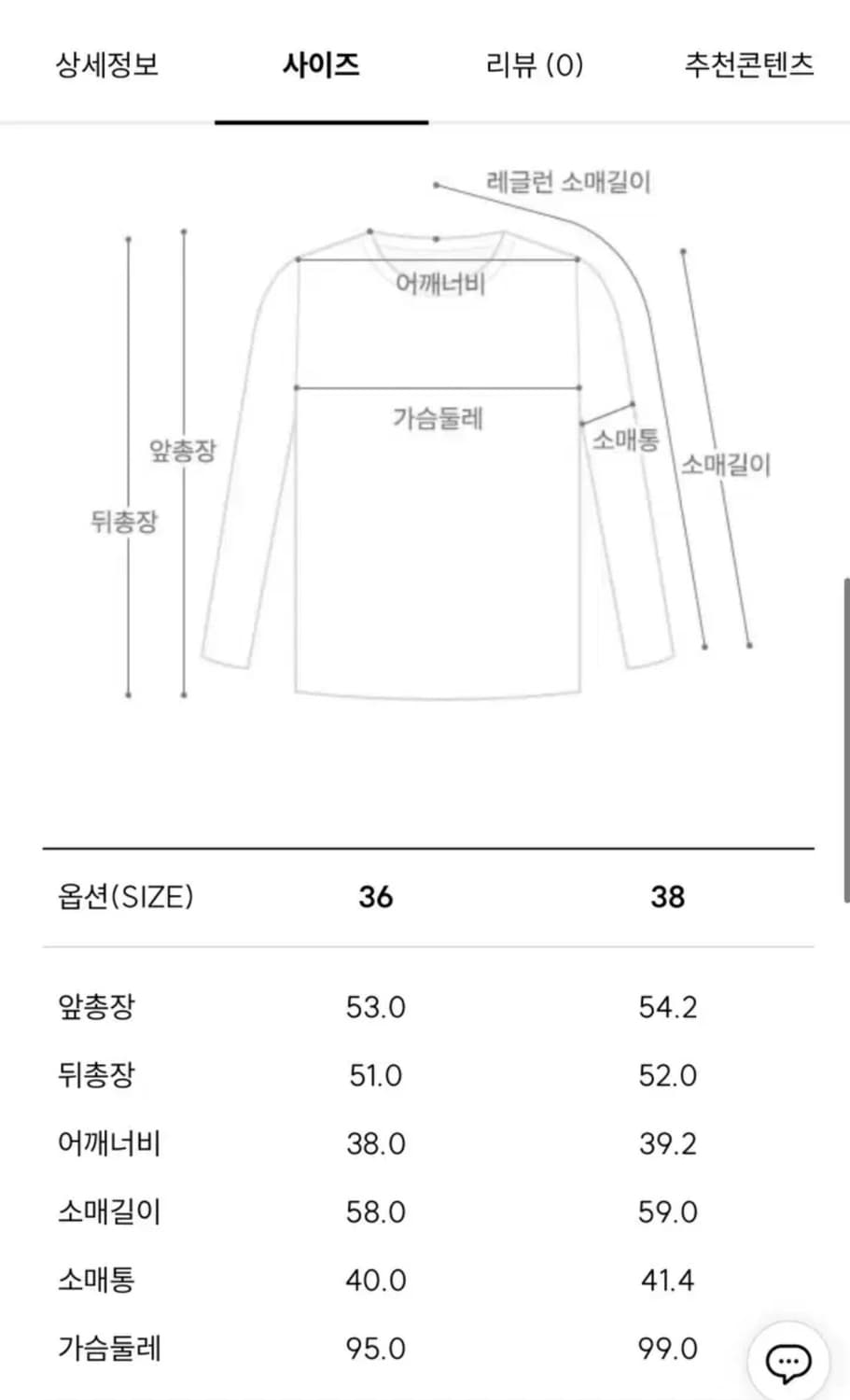Select size 36 column header
This screenshot has height=1400, width=850.
[x=374, y=896]
